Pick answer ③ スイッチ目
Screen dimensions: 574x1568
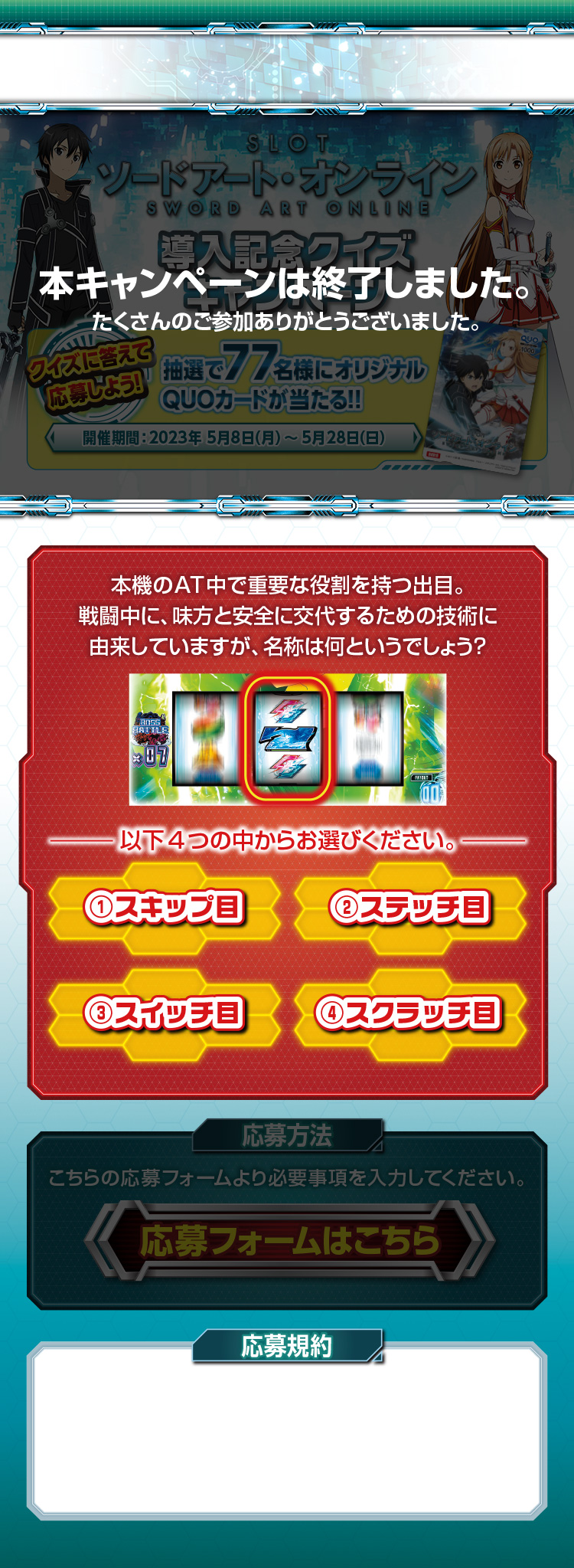pyautogui.click(x=164, y=1014)
